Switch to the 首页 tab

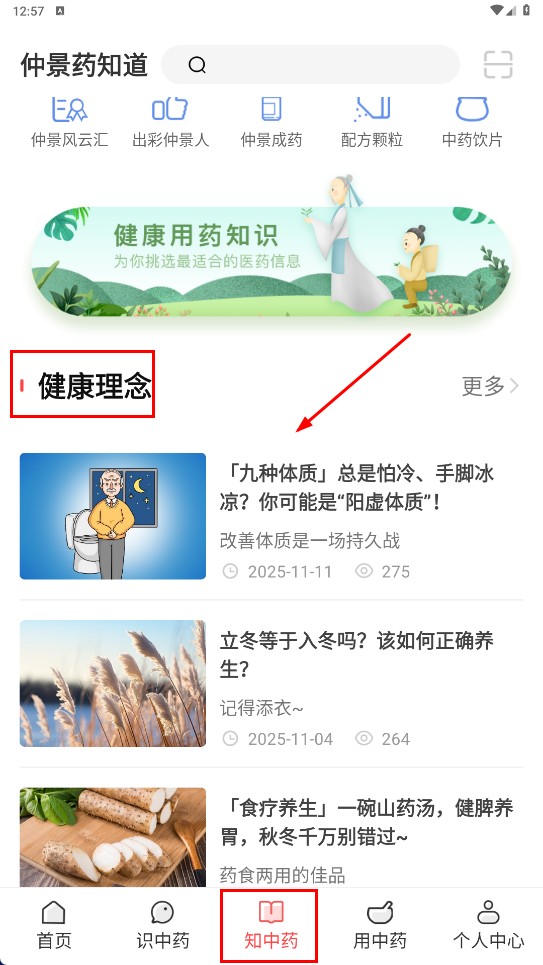click(x=54, y=926)
